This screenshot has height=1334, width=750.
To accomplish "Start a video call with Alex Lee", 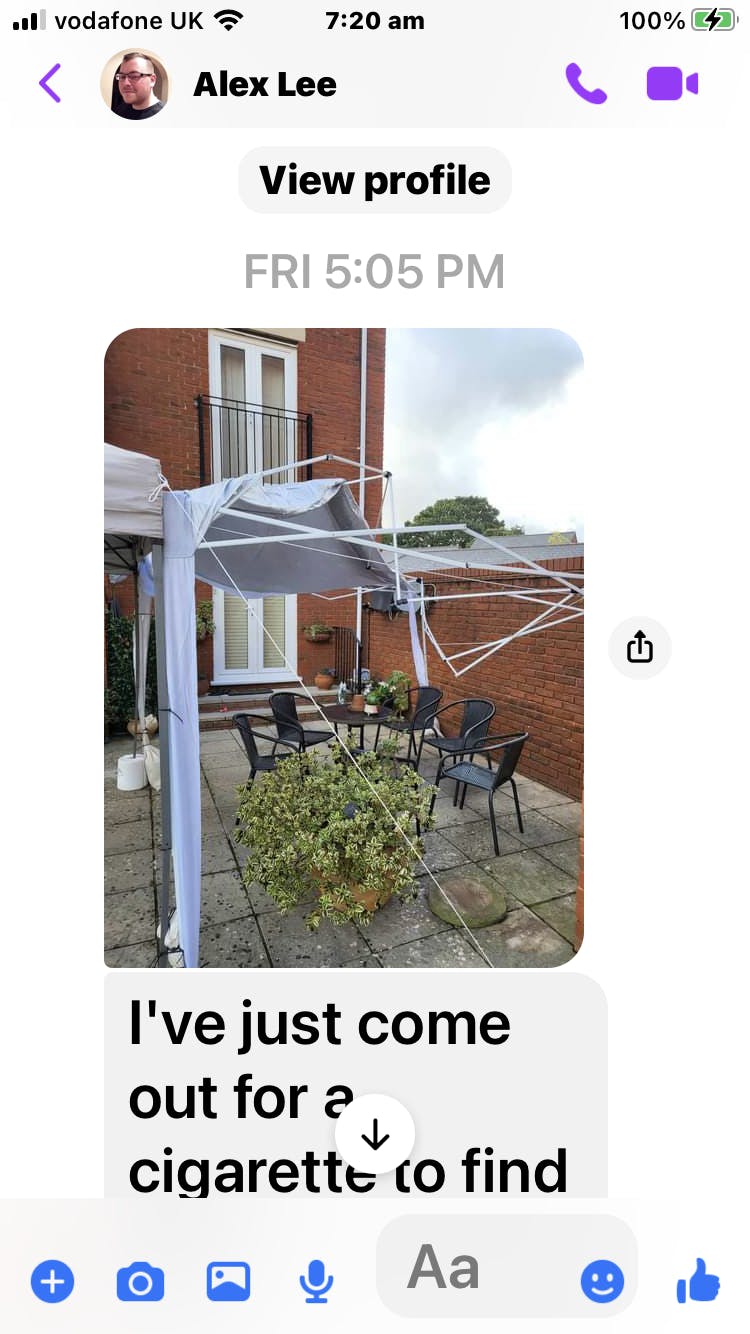I will (x=672, y=84).
